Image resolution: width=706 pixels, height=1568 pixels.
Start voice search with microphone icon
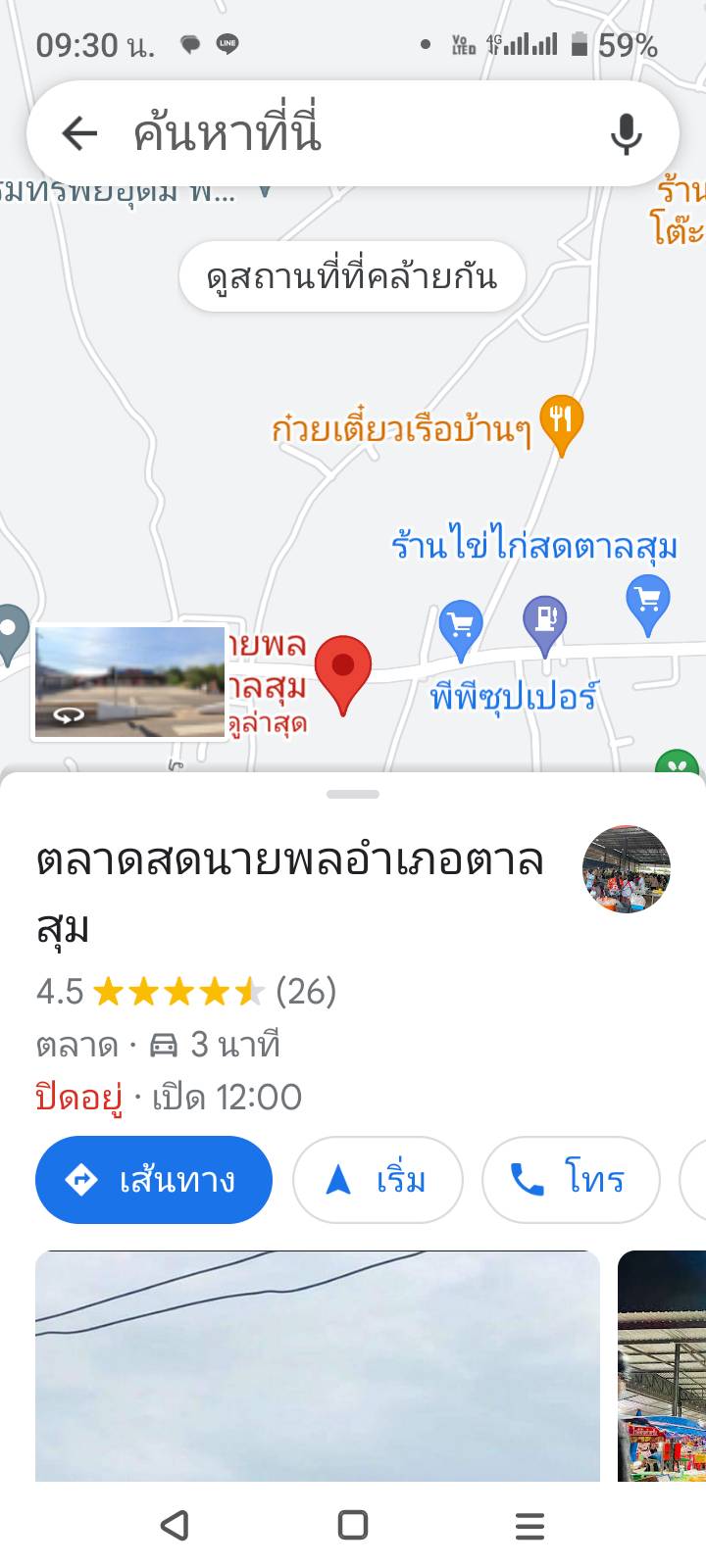click(626, 134)
